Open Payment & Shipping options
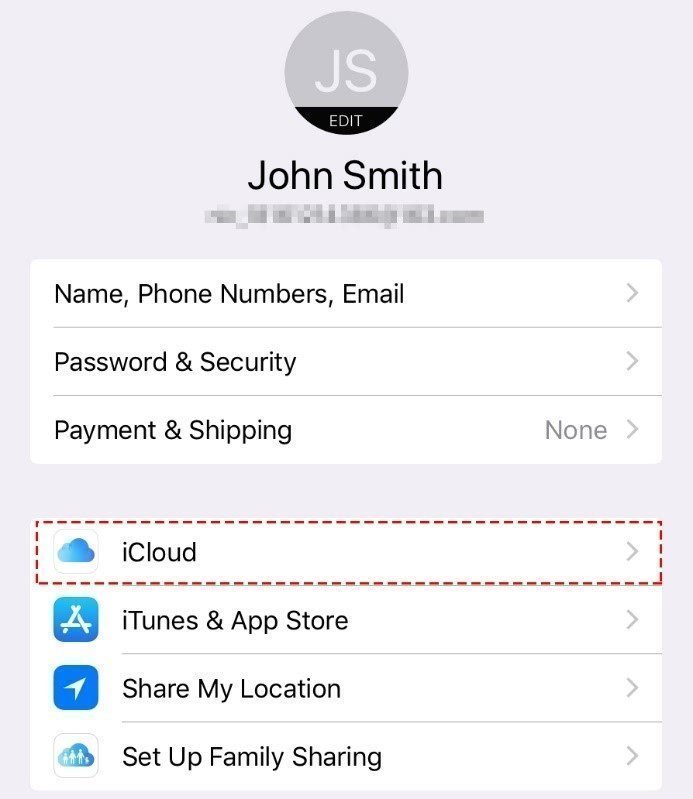 click(x=345, y=430)
